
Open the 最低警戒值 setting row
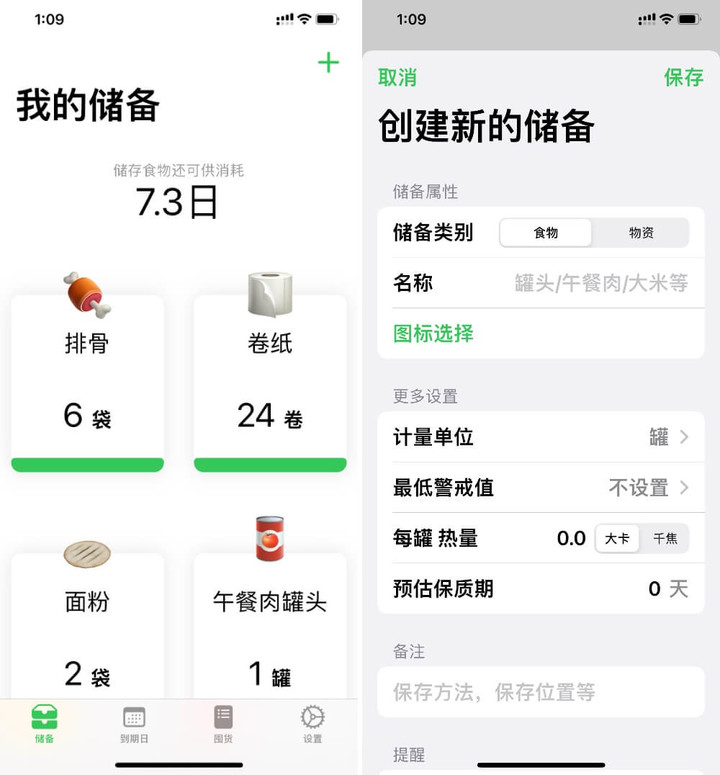click(540, 488)
